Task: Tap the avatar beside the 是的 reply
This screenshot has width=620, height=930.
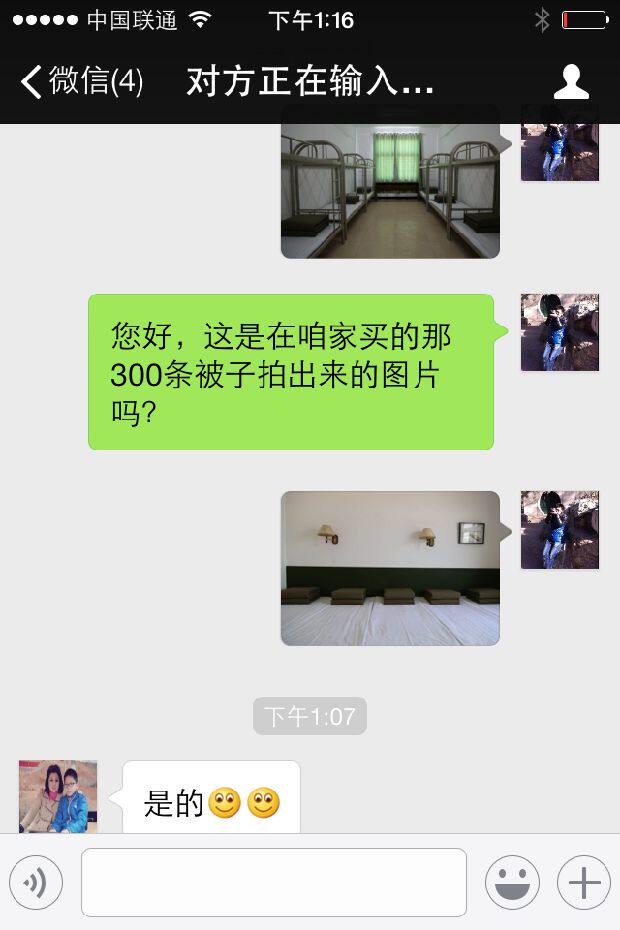Action: pyautogui.click(x=58, y=796)
